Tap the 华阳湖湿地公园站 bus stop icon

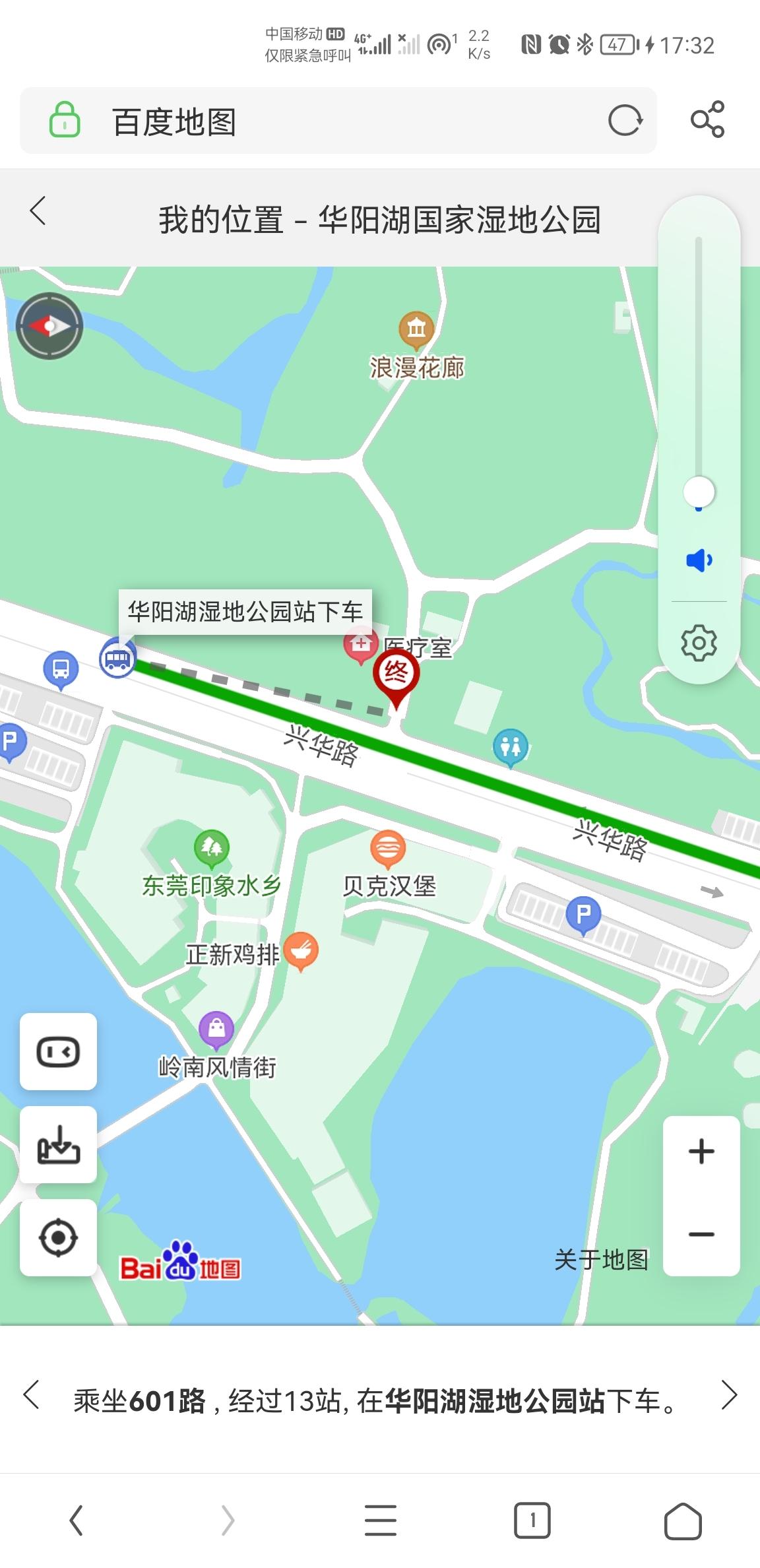tap(117, 659)
